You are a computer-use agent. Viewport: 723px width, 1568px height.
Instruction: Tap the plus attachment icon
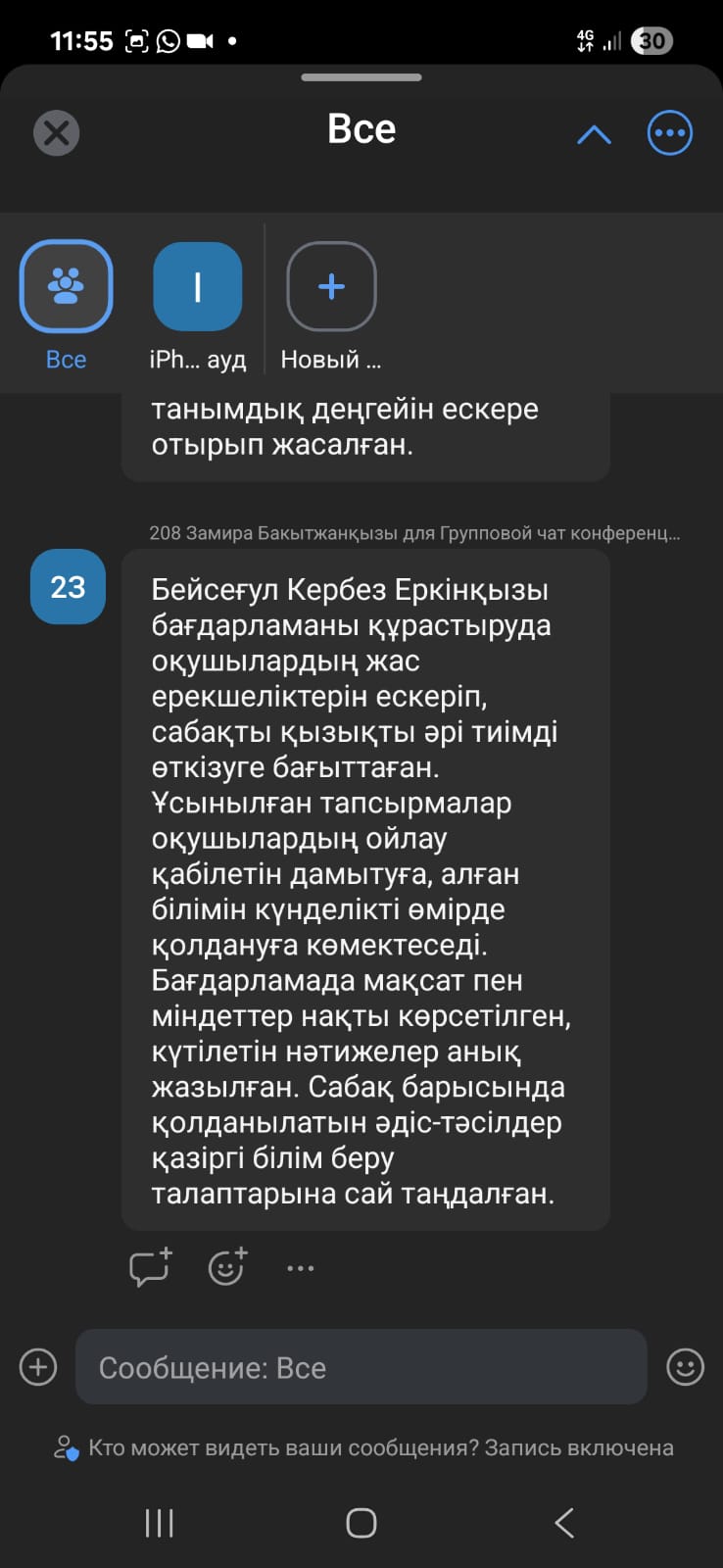[38, 1367]
